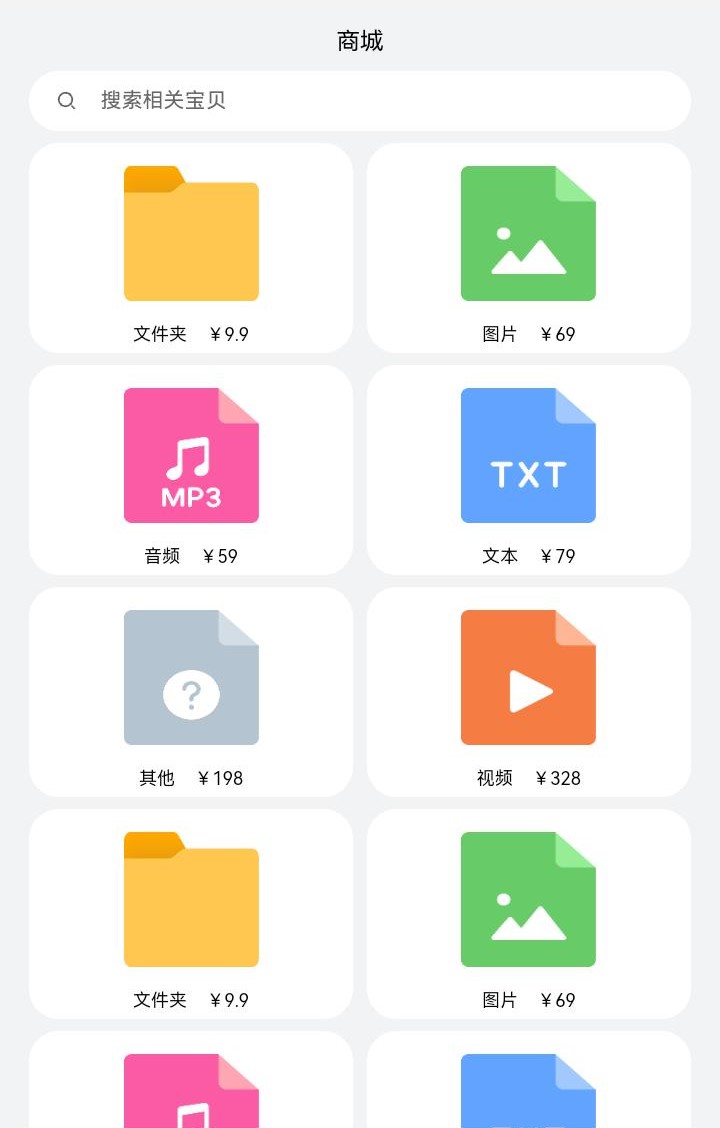Open the 搜索相关宝贝 search box
This screenshot has height=1128, width=720.
click(x=360, y=101)
